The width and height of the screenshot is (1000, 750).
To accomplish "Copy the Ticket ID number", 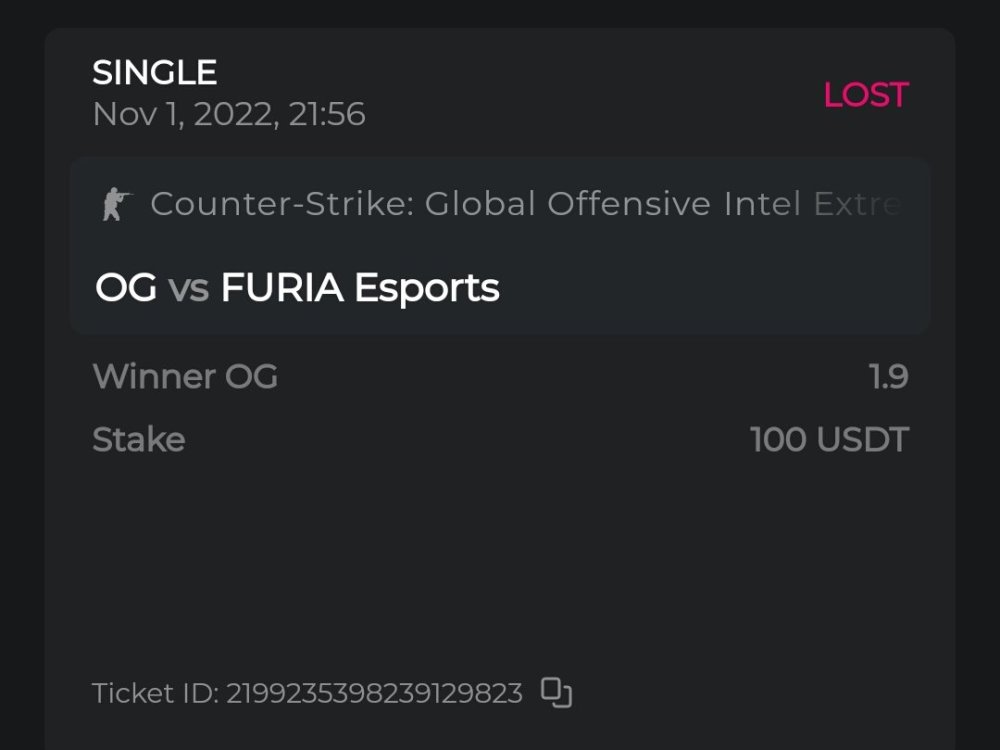I will (x=556, y=692).
